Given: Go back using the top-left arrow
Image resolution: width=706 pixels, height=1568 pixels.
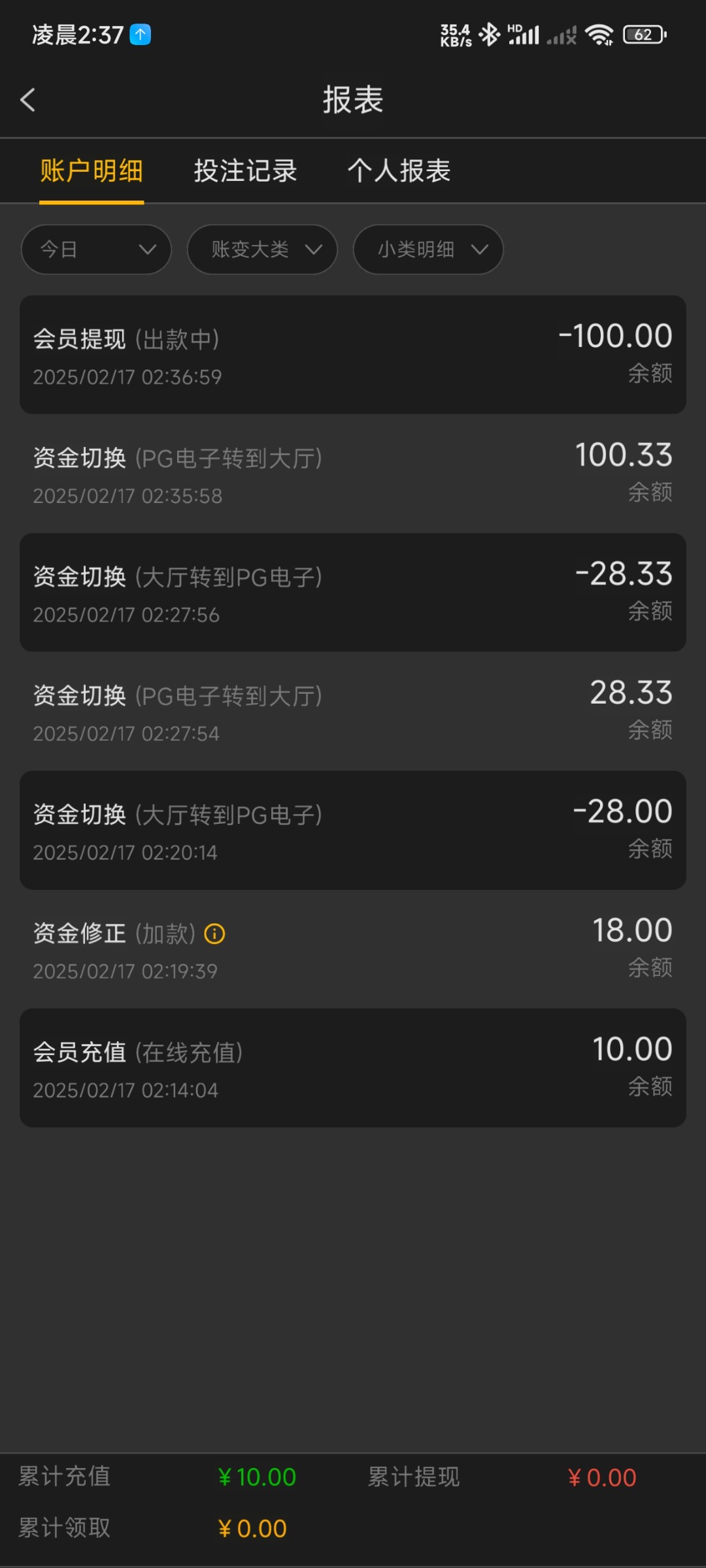Looking at the screenshot, I should [x=27, y=100].
